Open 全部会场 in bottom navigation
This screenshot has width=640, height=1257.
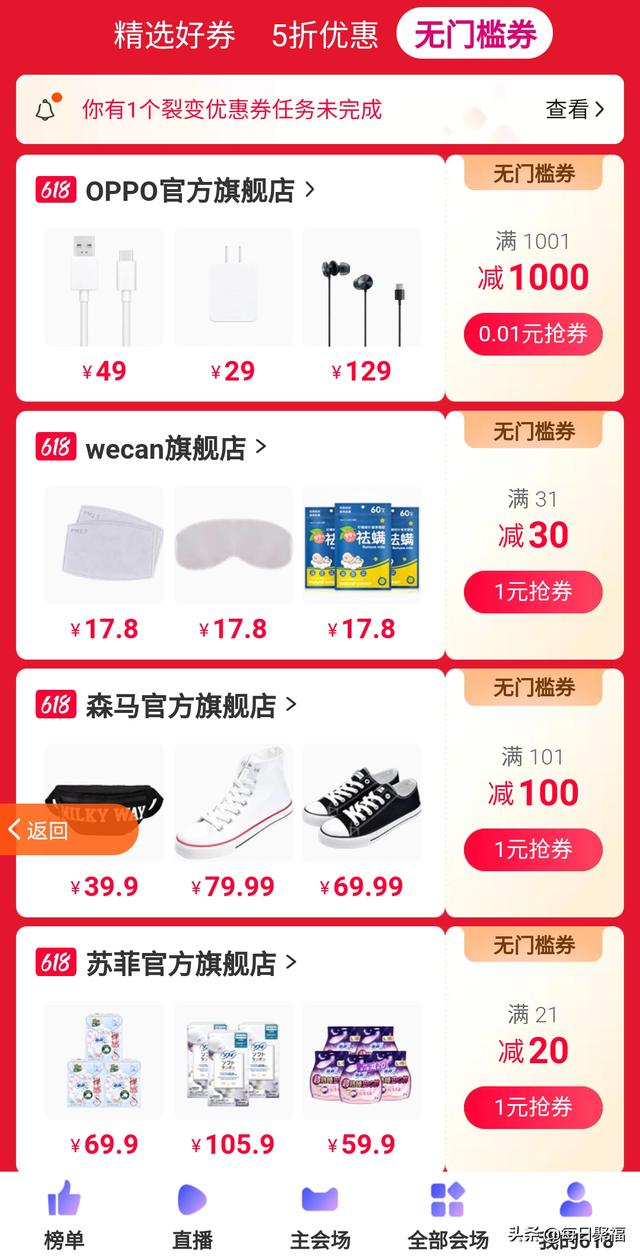(447, 1215)
